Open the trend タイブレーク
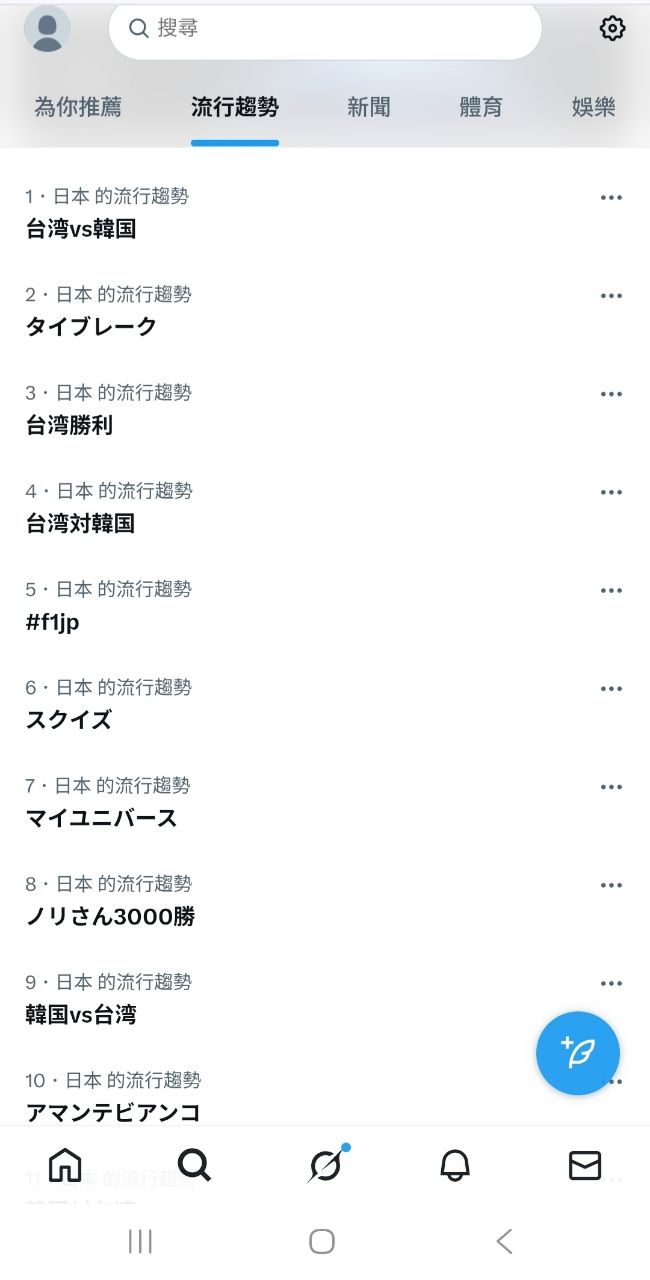 click(x=91, y=327)
